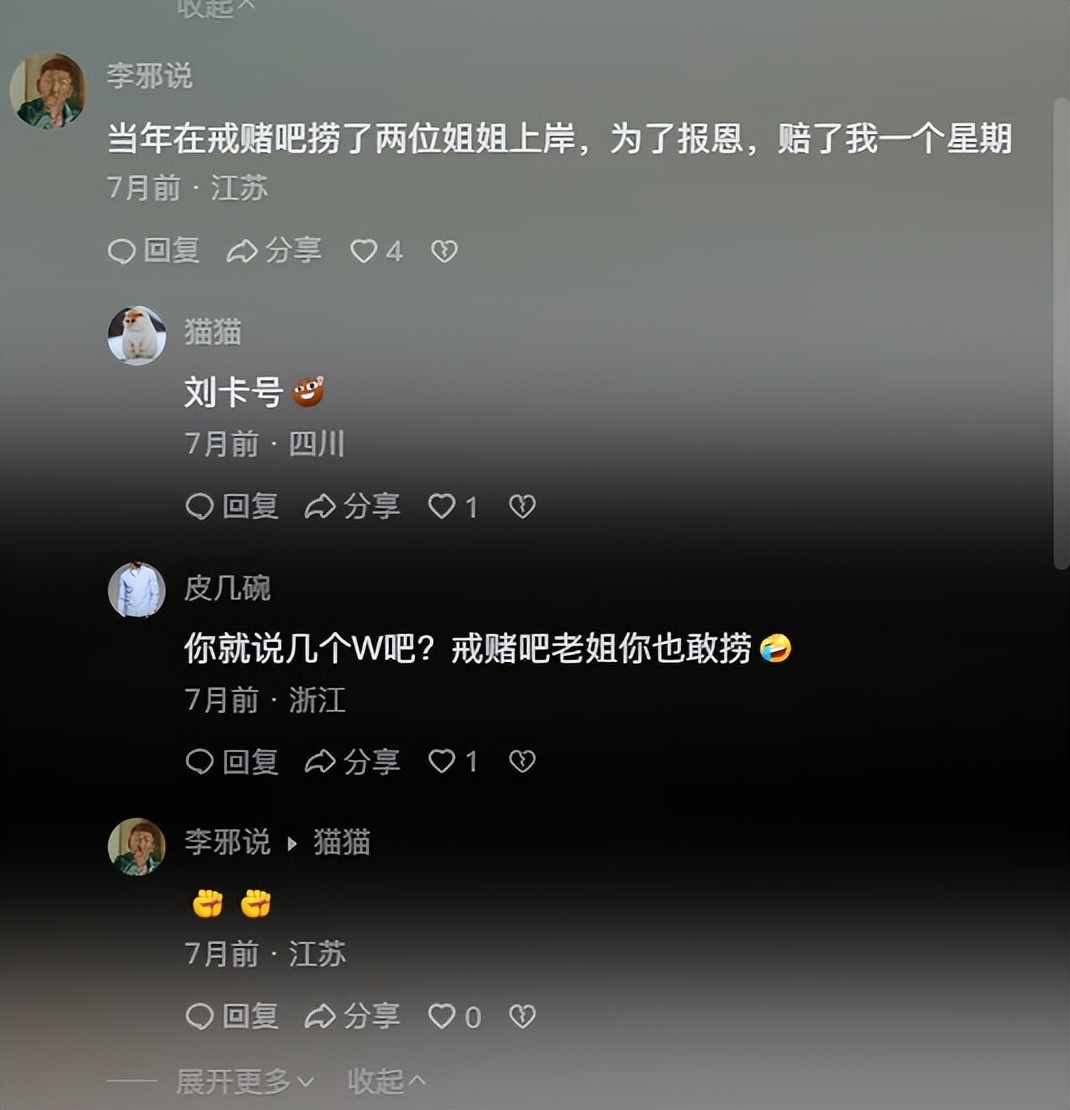Screen dimensions: 1070x1110
Task: Reply to 李邪说's fist emoji reply
Action: [232, 1017]
